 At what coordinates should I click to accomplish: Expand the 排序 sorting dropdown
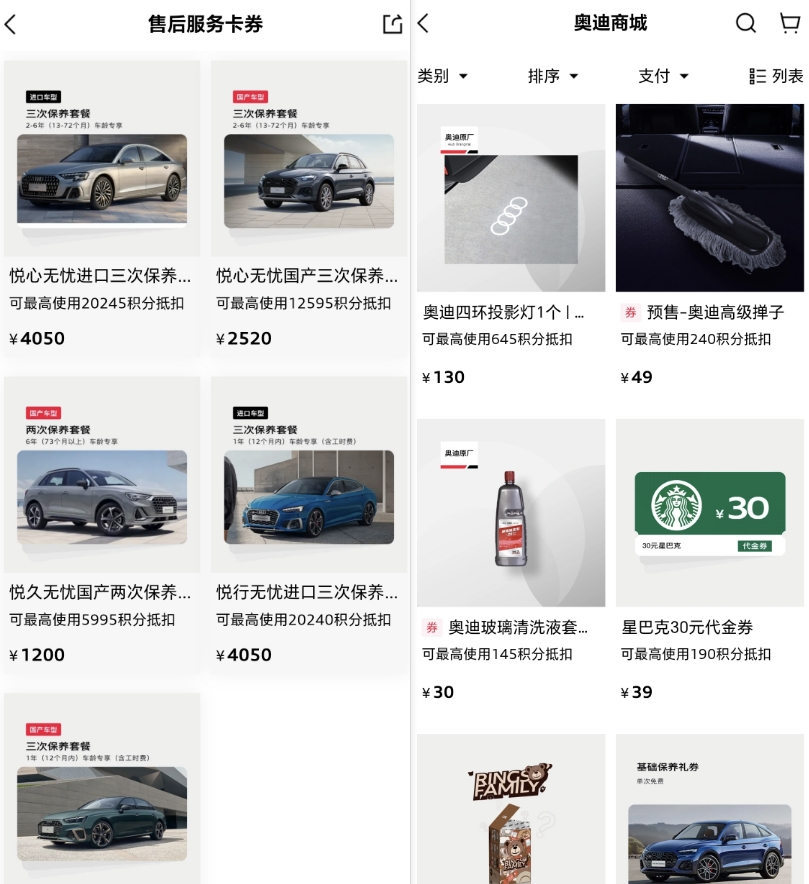tap(553, 76)
